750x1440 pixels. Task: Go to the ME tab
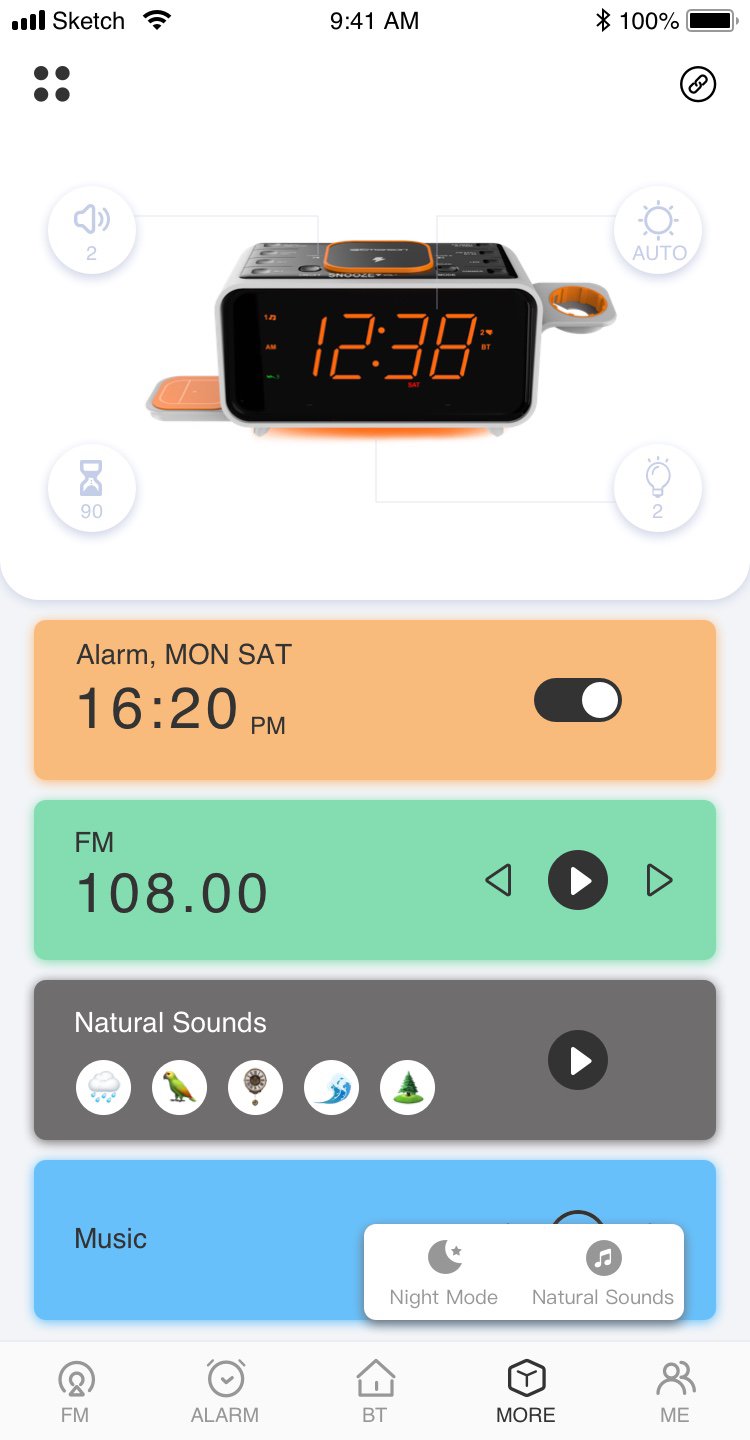(x=675, y=1391)
